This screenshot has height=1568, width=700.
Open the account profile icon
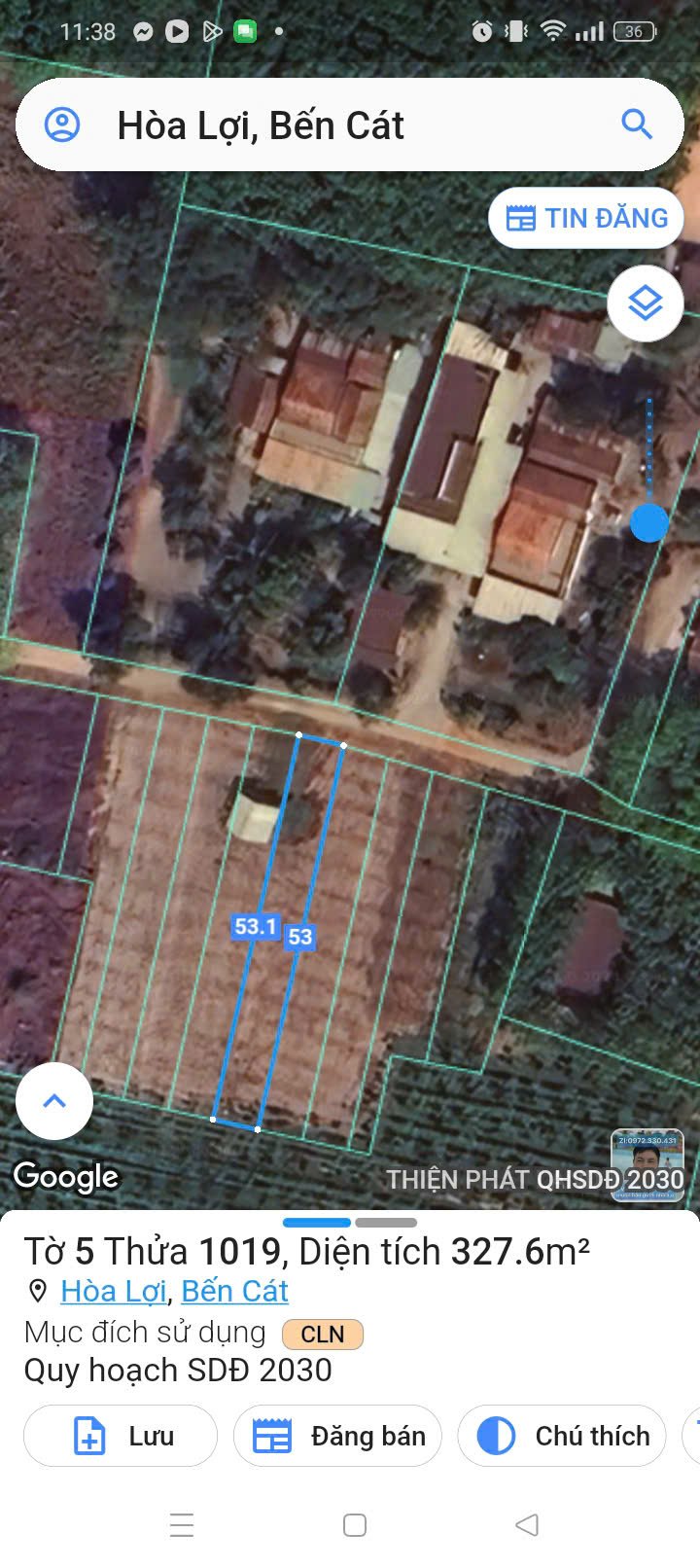tap(62, 125)
